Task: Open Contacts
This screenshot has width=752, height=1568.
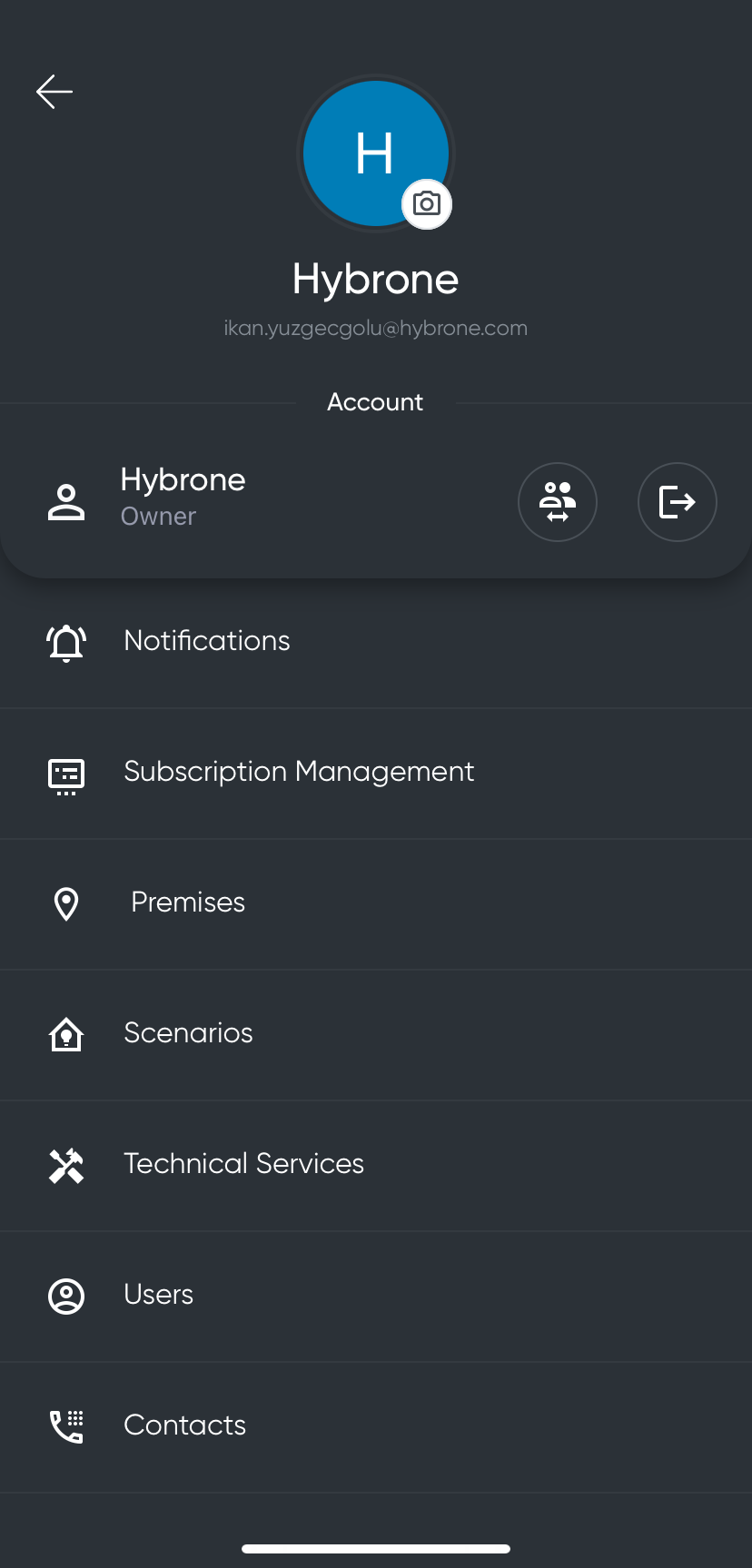Action: pos(184,1425)
